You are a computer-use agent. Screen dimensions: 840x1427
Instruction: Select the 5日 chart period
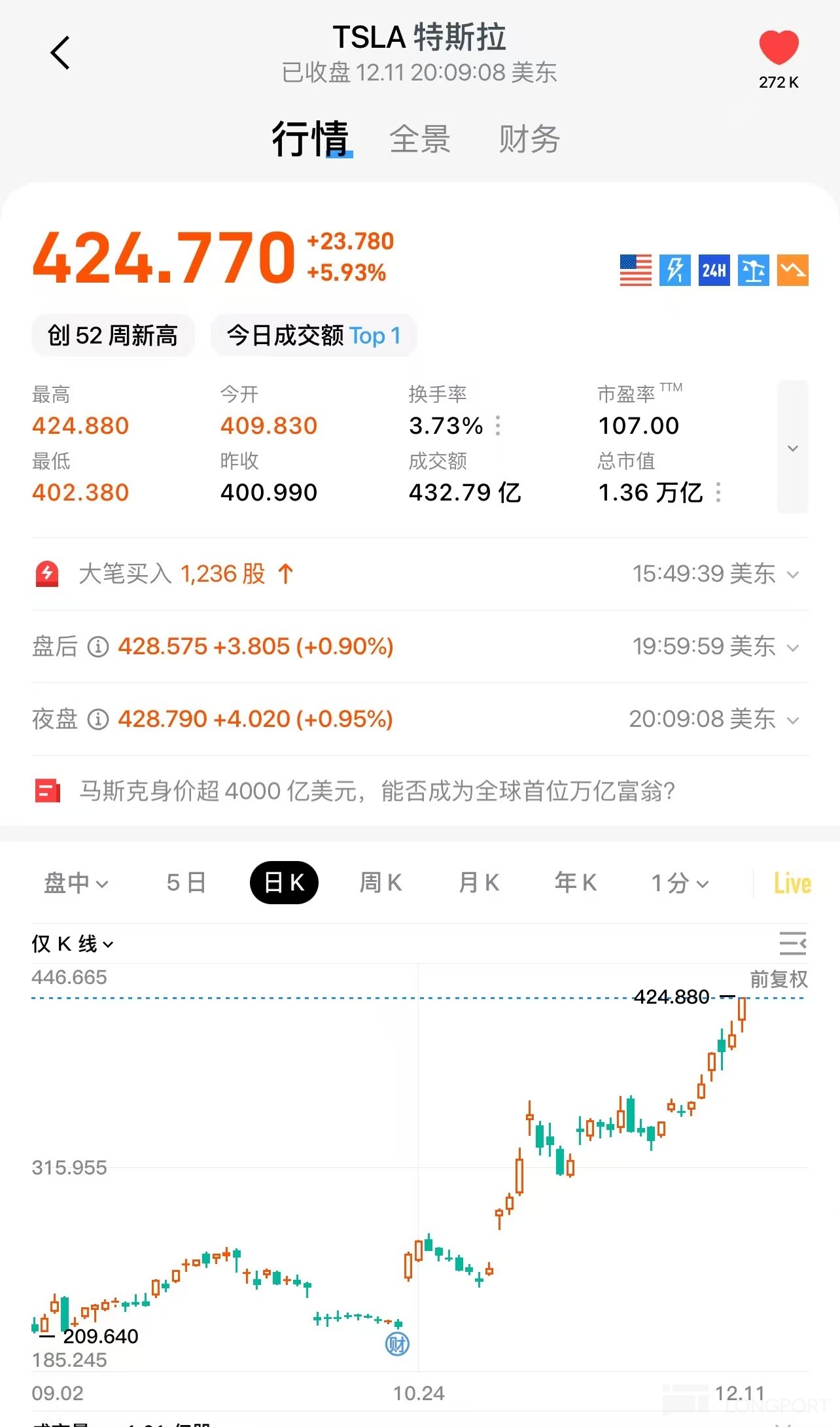tap(186, 883)
